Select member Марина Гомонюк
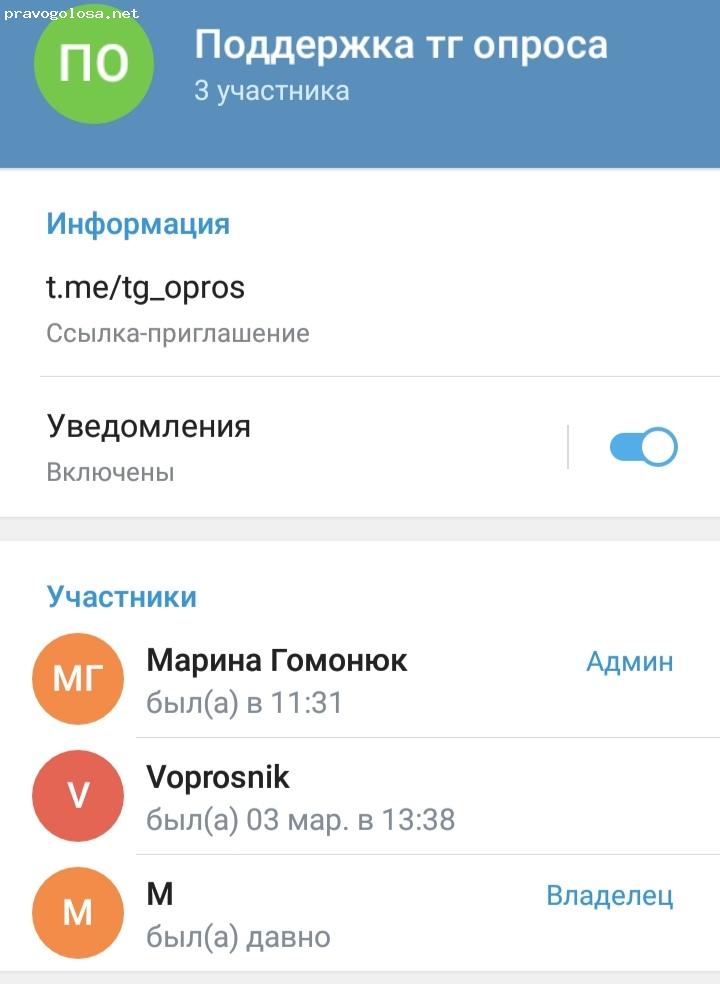Image resolution: width=720 pixels, height=984 pixels. (277, 660)
